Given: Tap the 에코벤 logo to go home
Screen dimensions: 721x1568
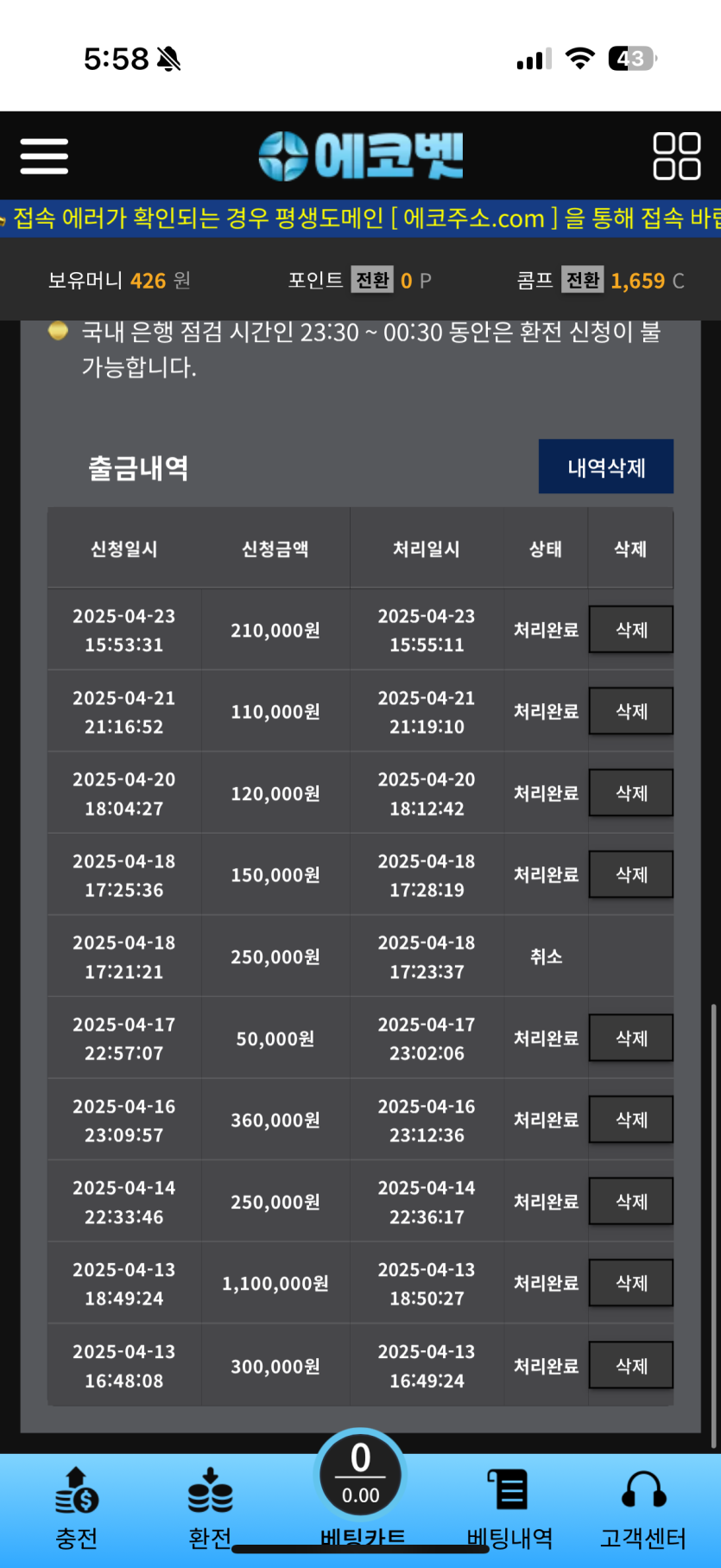Looking at the screenshot, I should (x=361, y=156).
